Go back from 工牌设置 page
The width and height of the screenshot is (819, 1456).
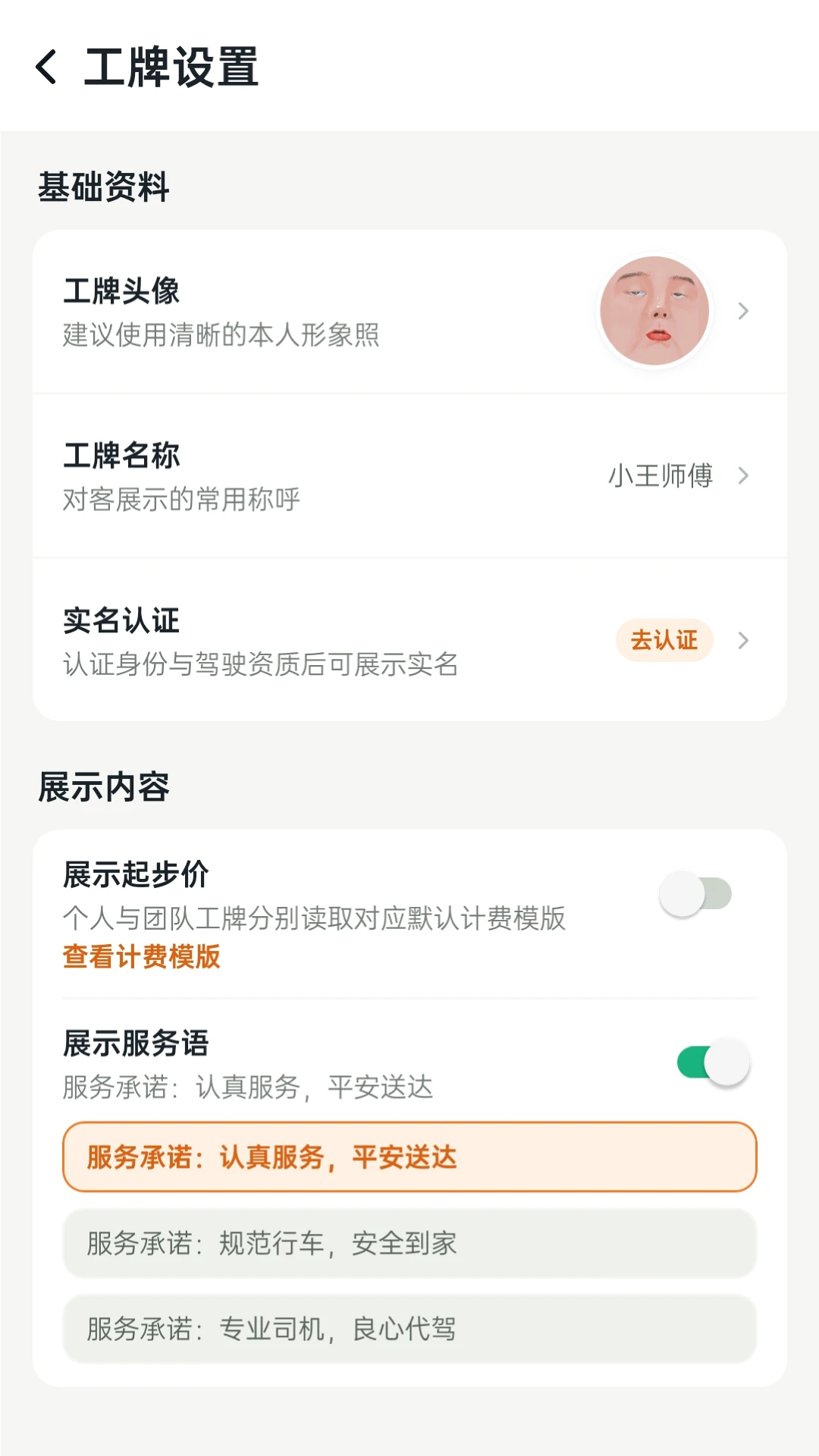(x=47, y=67)
